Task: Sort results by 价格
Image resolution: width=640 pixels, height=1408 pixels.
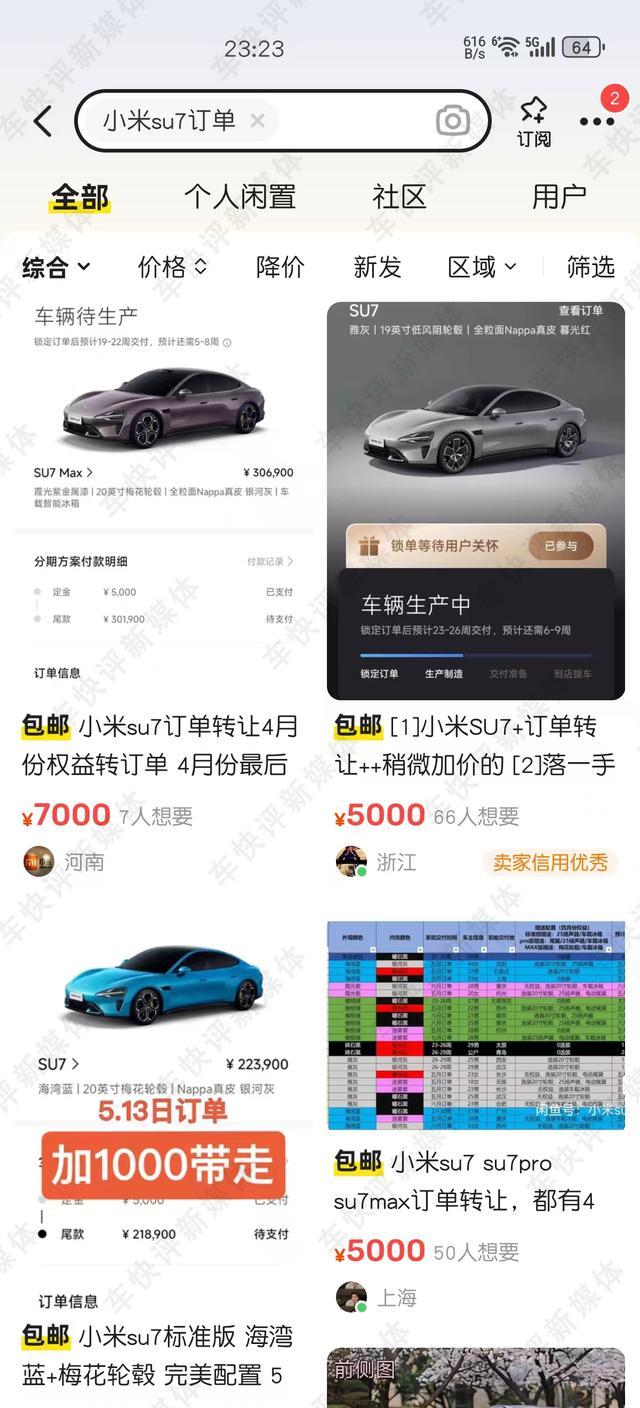Action: pyautogui.click(x=172, y=267)
